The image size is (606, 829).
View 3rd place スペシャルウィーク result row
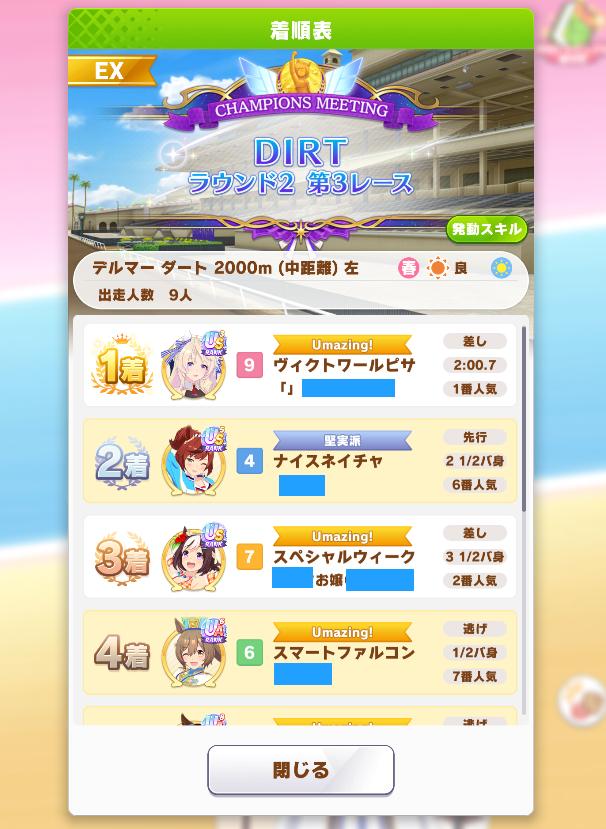click(x=299, y=557)
